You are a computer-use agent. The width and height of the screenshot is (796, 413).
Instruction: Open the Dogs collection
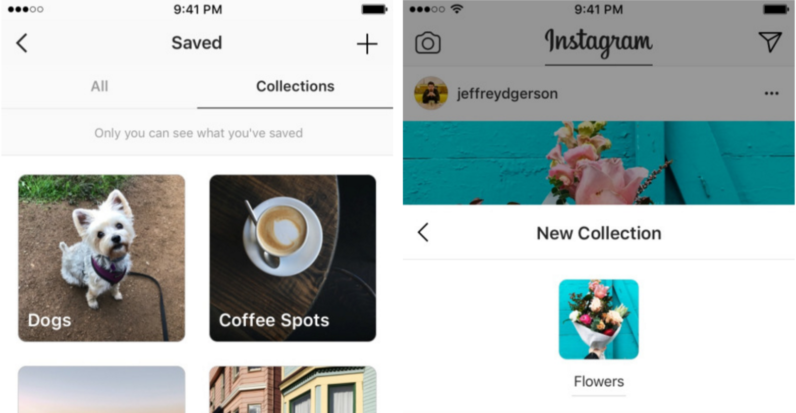coord(101,258)
